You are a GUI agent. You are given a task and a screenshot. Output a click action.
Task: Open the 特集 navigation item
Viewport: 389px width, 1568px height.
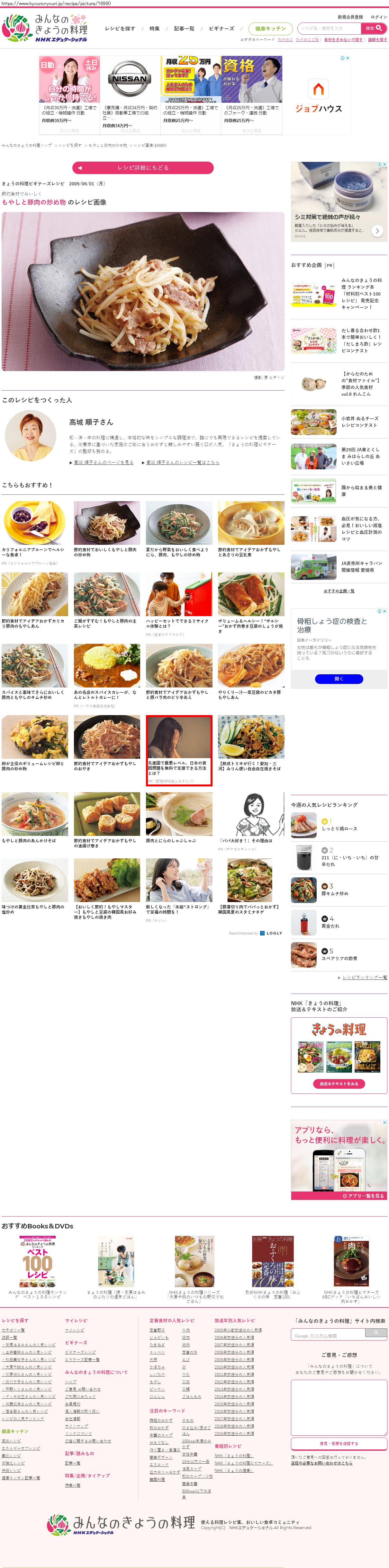tap(155, 29)
